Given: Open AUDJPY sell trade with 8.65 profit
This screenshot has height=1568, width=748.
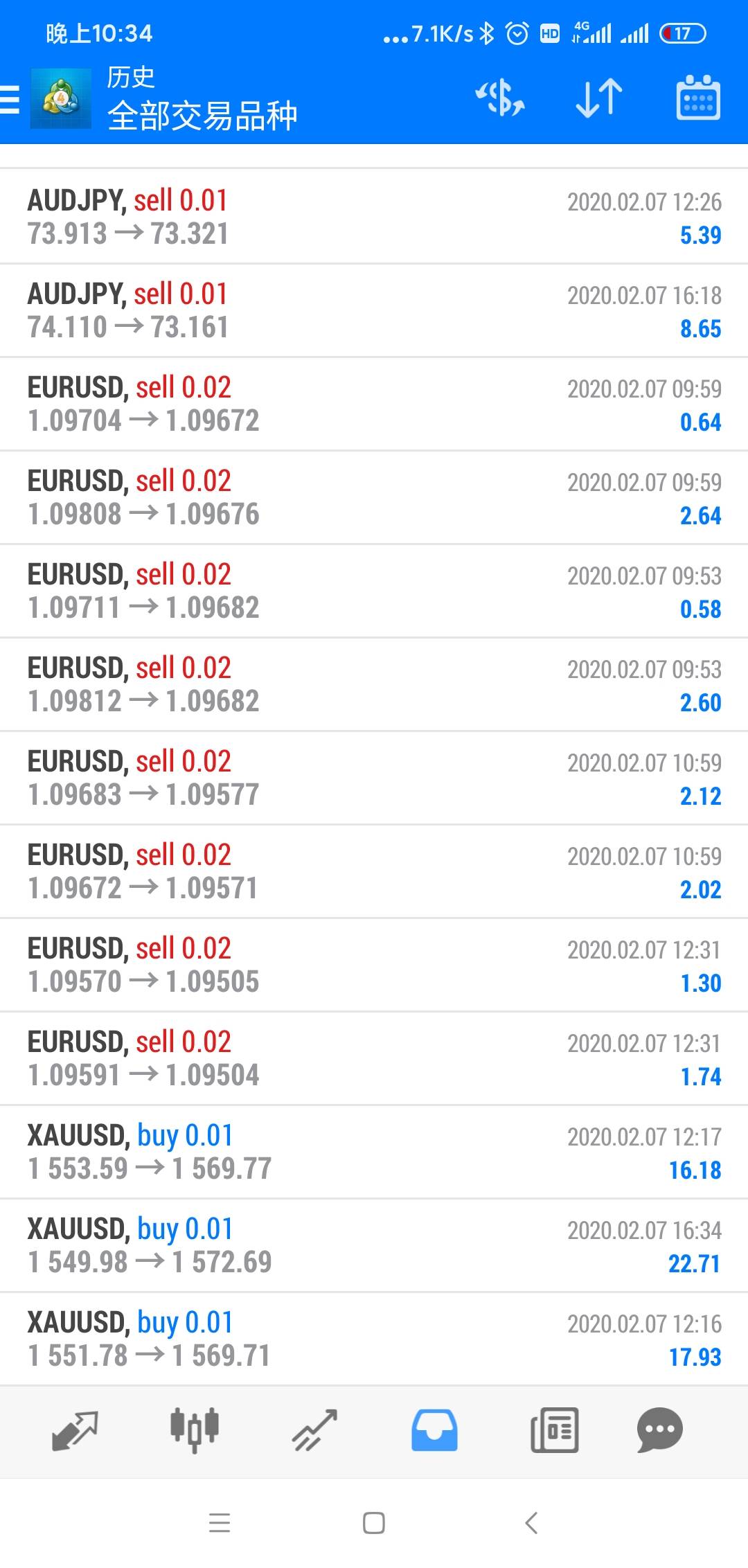Looking at the screenshot, I should [x=374, y=310].
